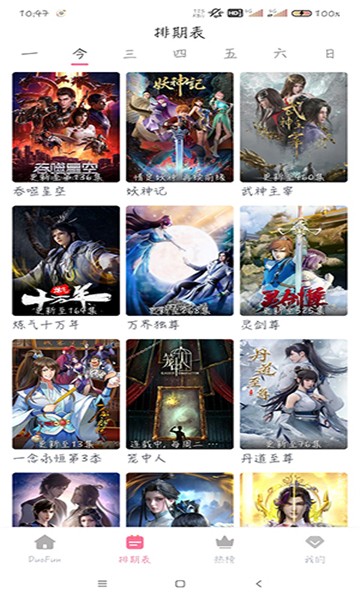The image size is (360, 600).
Task: Open the 四 day schedule
Action: click(x=179, y=54)
